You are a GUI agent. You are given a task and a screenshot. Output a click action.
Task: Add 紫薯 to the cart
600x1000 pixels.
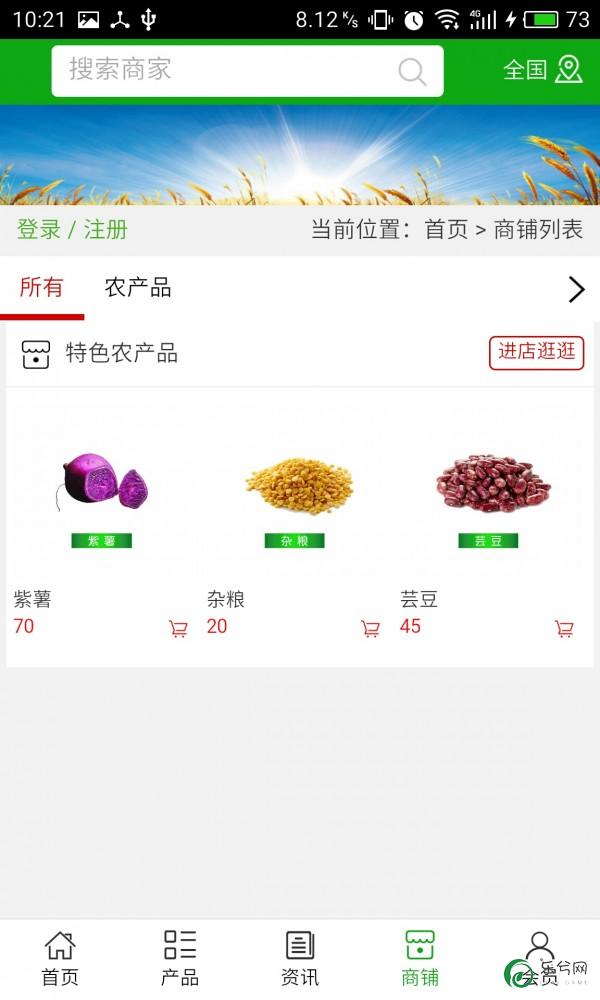click(178, 629)
